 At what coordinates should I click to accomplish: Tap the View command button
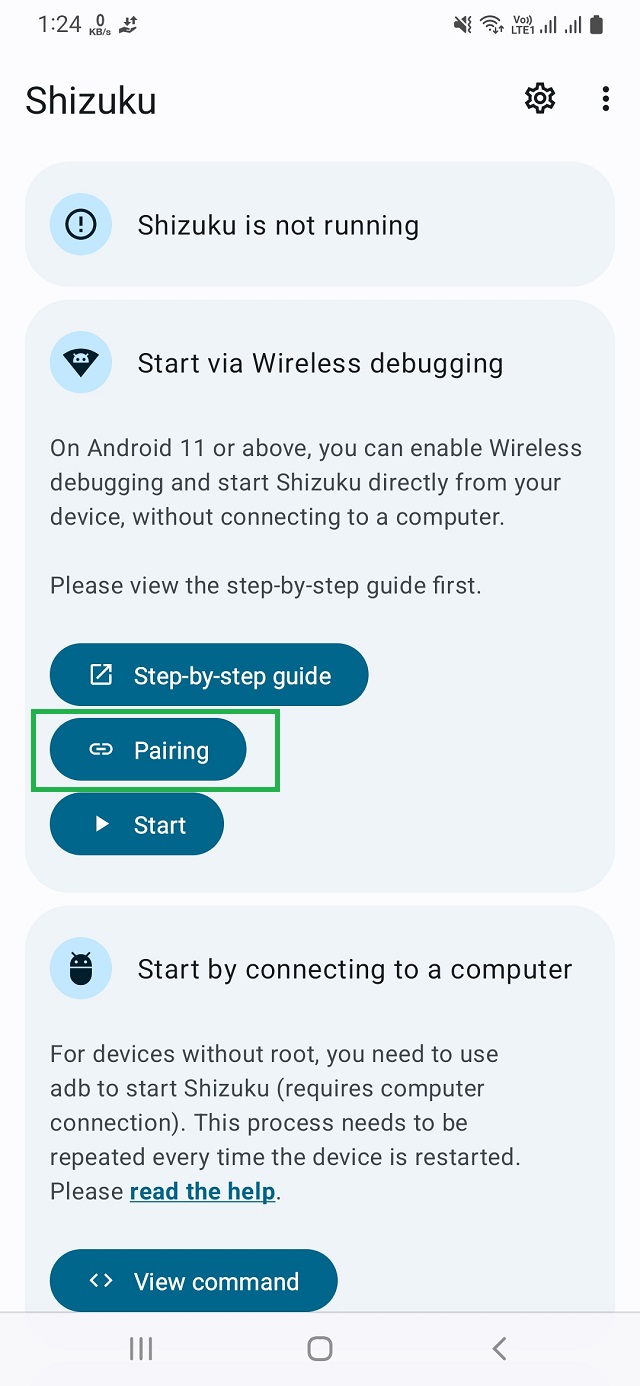194,1281
